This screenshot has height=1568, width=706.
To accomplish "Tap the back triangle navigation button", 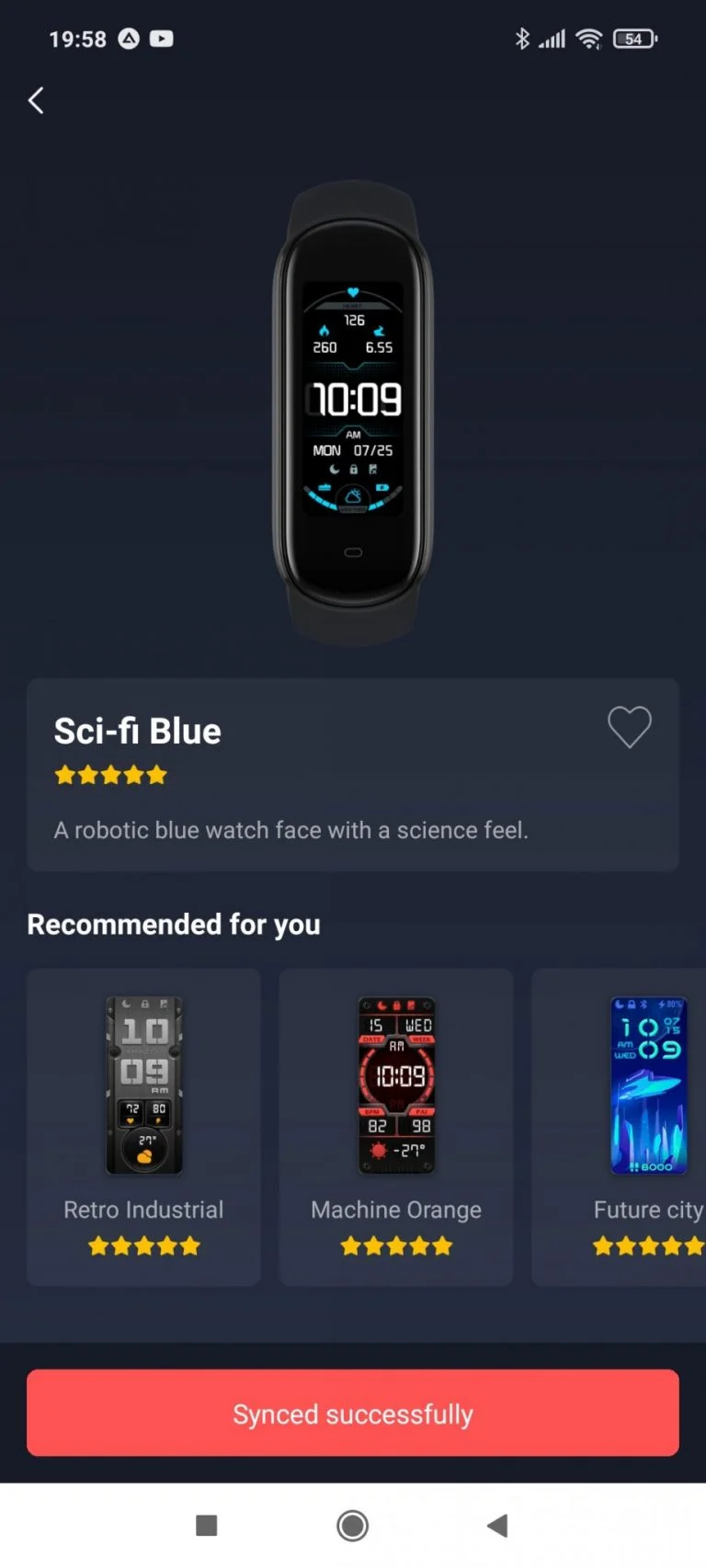I will (x=497, y=1524).
